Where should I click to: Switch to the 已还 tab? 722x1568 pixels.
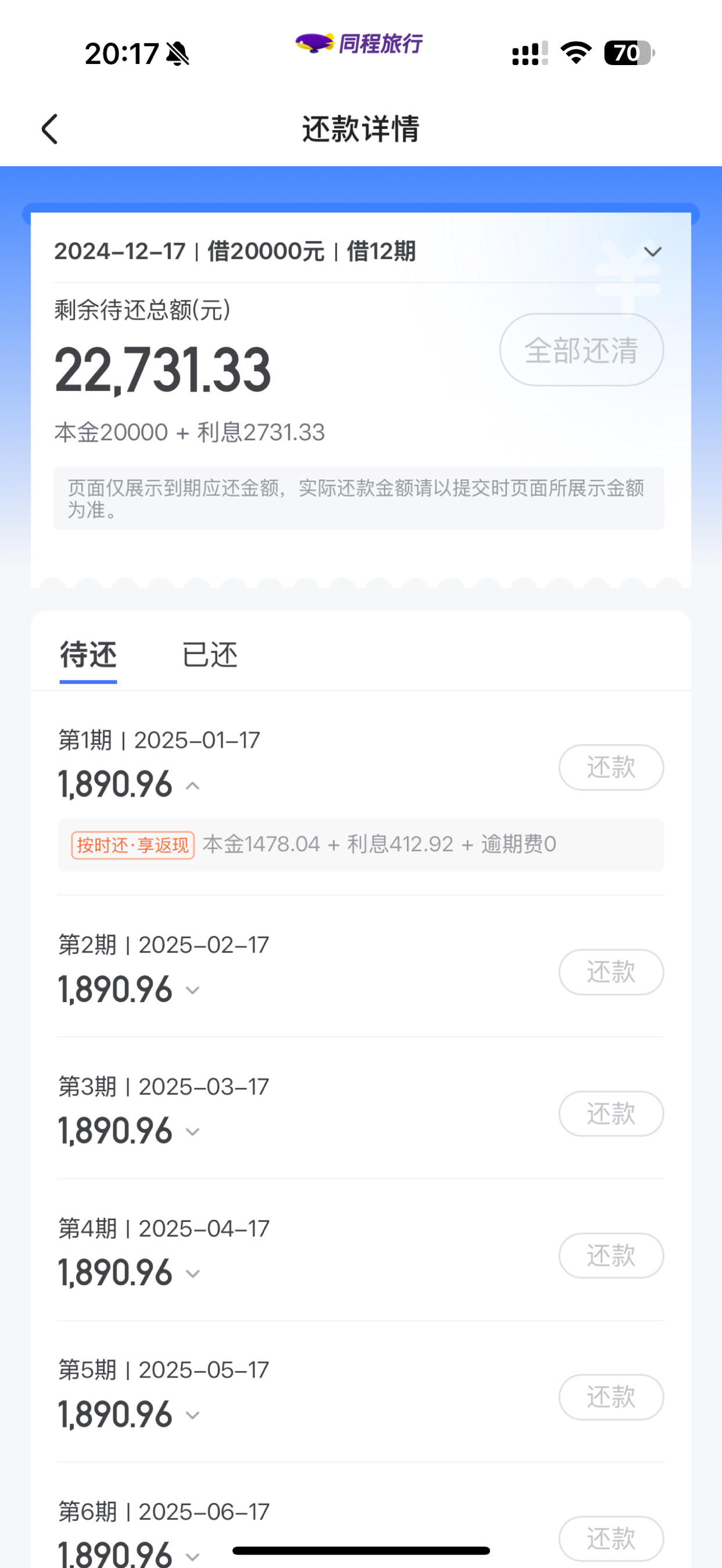pos(210,655)
